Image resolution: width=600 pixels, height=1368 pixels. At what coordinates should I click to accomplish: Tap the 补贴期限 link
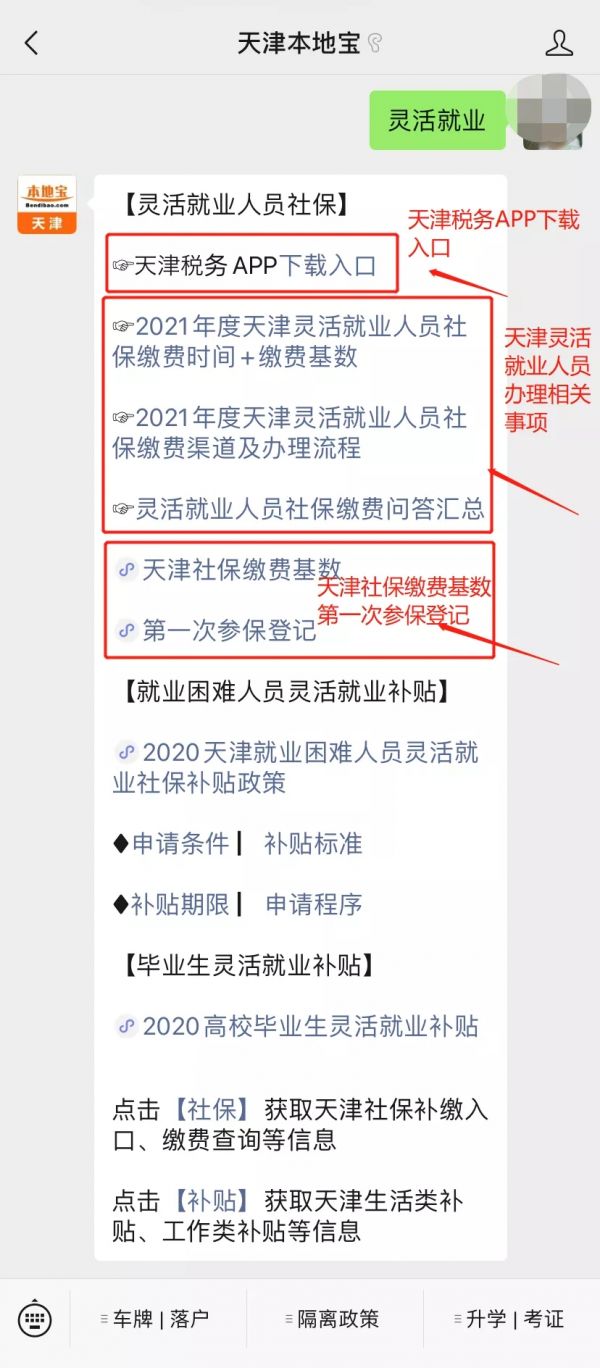click(x=180, y=904)
